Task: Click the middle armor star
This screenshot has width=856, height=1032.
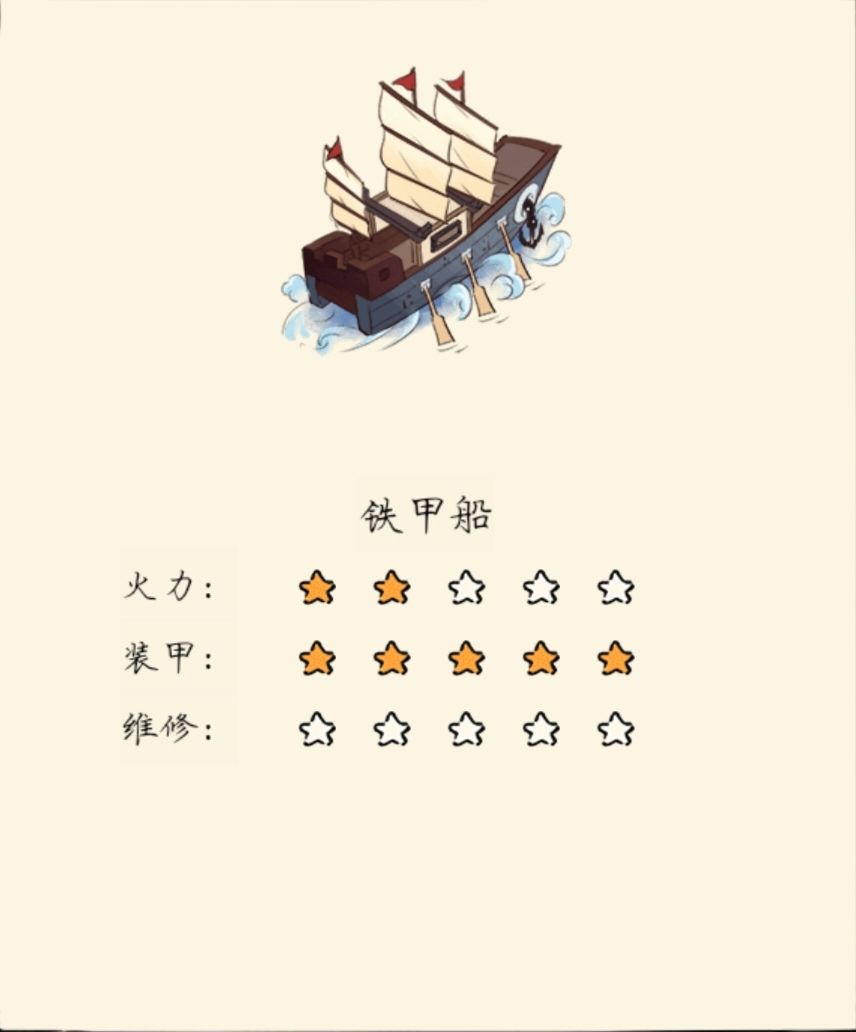Action: [465, 657]
